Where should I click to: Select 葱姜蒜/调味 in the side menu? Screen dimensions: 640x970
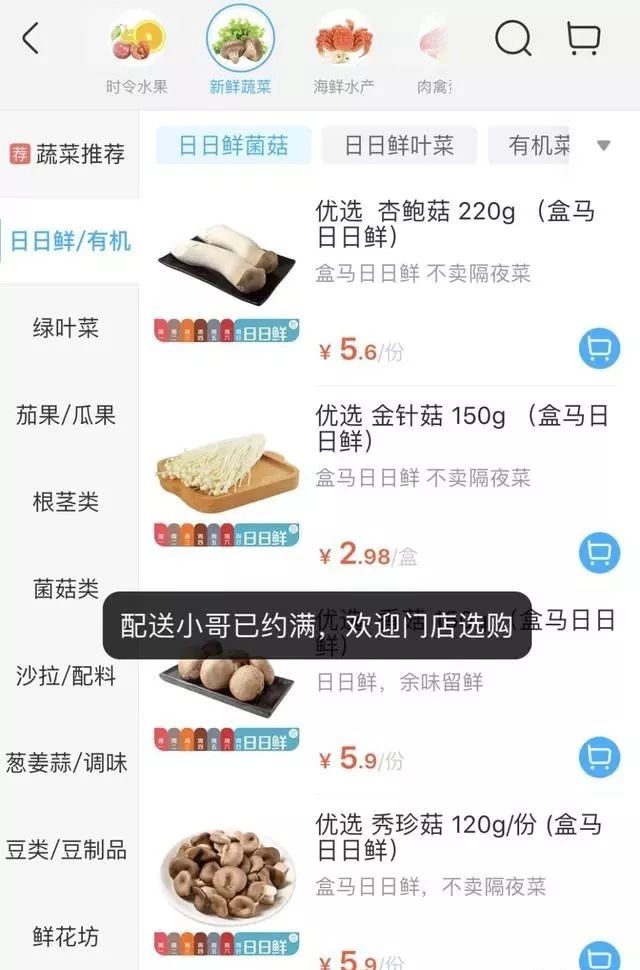[x=66, y=763]
